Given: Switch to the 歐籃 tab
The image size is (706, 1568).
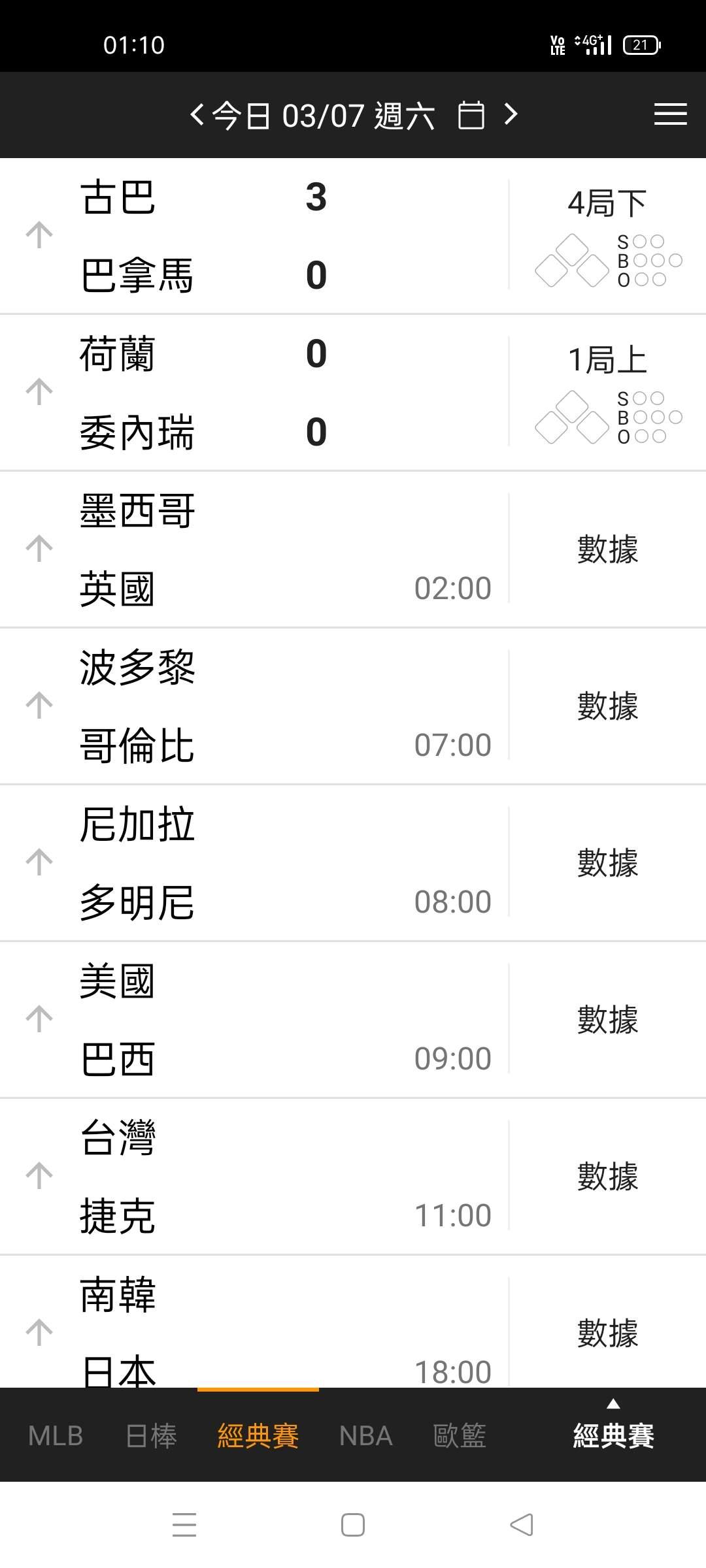Looking at the screenshot, I should coord(460,1436).
